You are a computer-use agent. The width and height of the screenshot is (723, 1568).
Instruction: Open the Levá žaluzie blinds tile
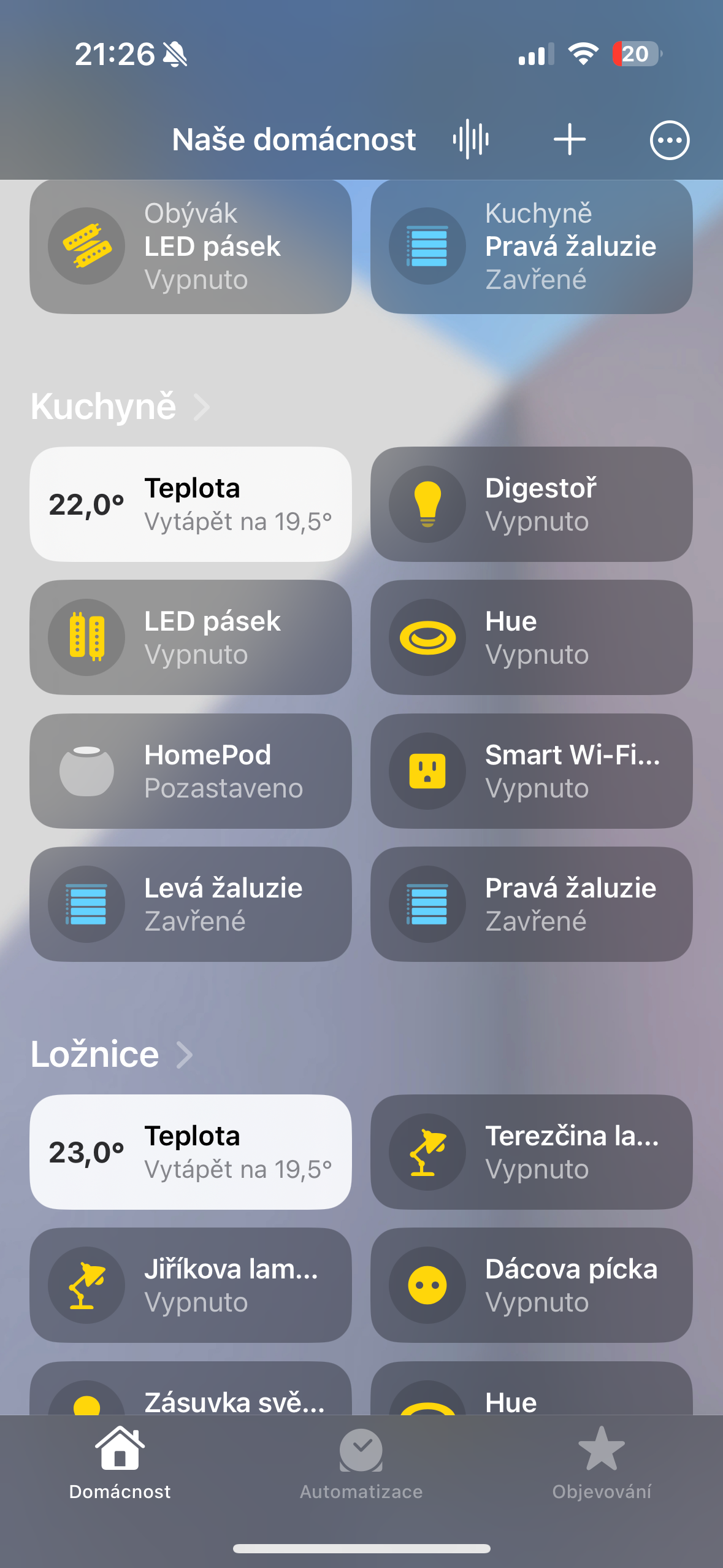point(190,904)
